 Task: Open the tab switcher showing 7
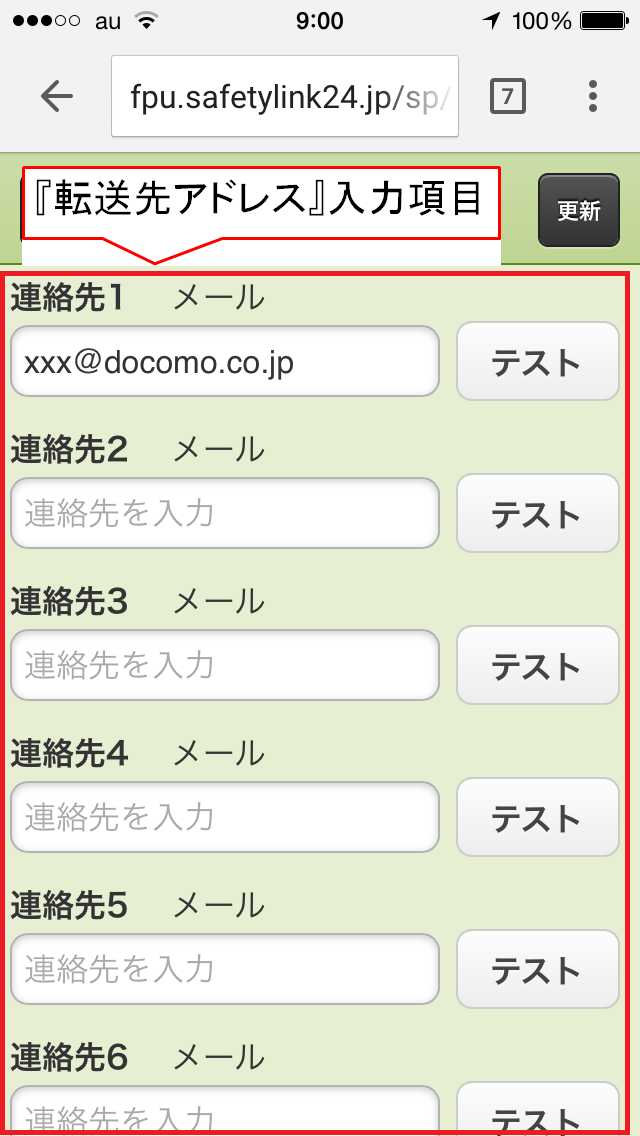(x=508, y=97)
